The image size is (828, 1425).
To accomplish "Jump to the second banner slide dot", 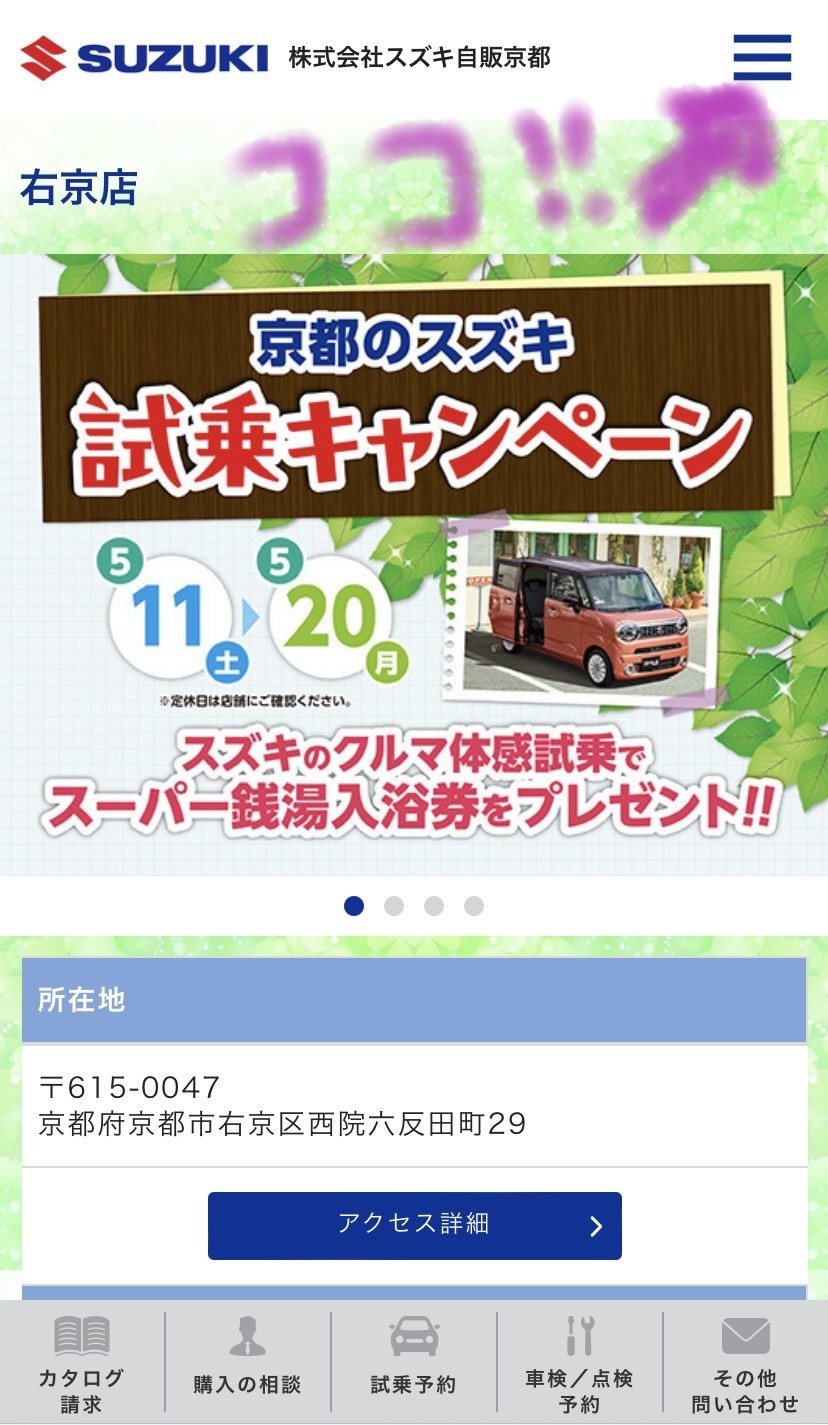I will (394, 906).
